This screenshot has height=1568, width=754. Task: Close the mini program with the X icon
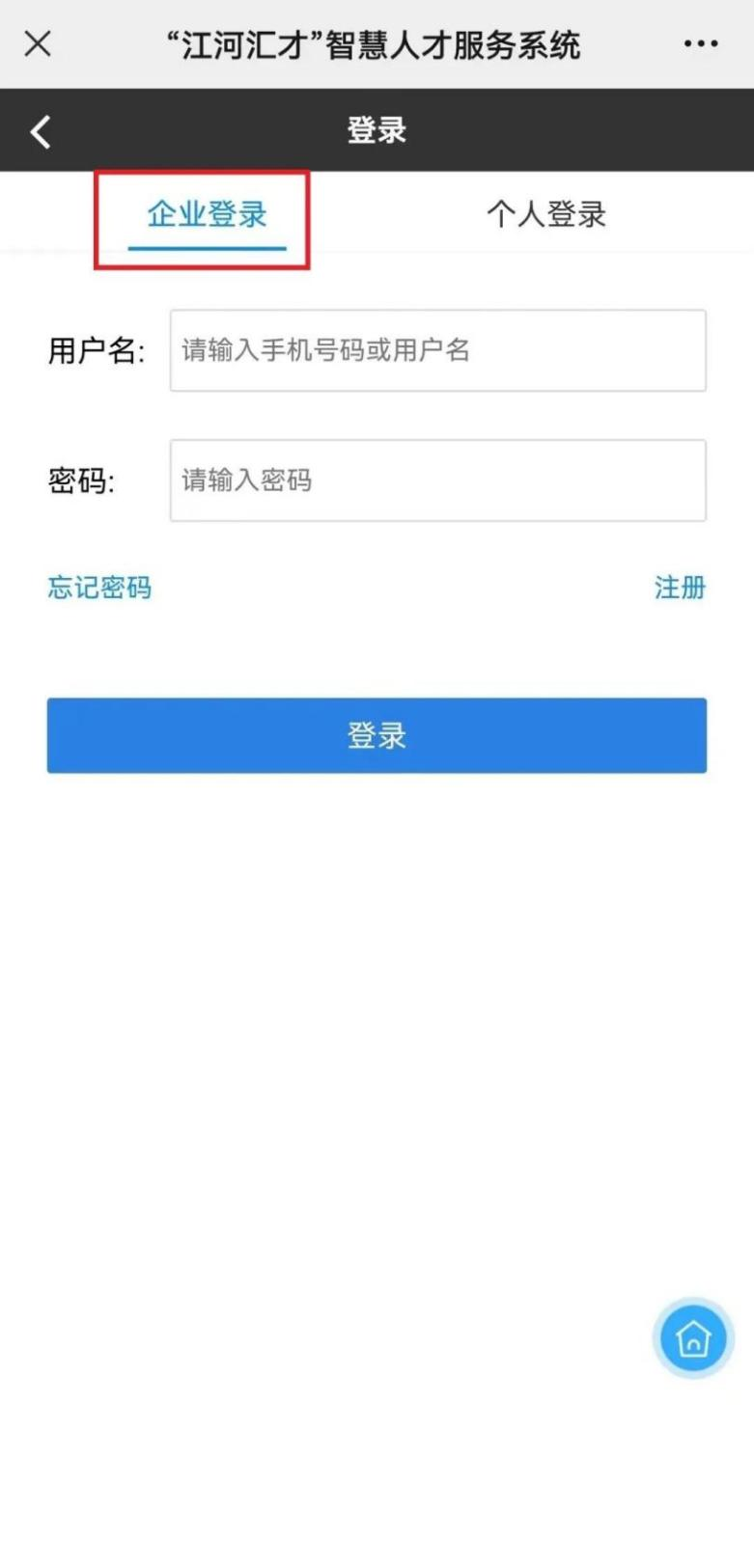click(37, 43)
